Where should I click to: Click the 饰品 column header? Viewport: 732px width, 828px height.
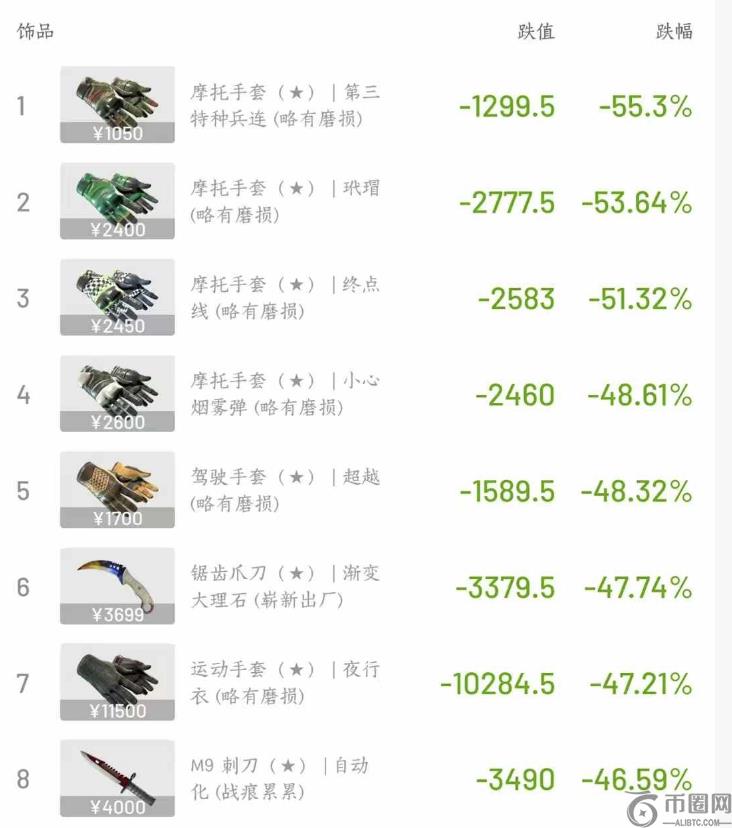[x=33, y=28]
